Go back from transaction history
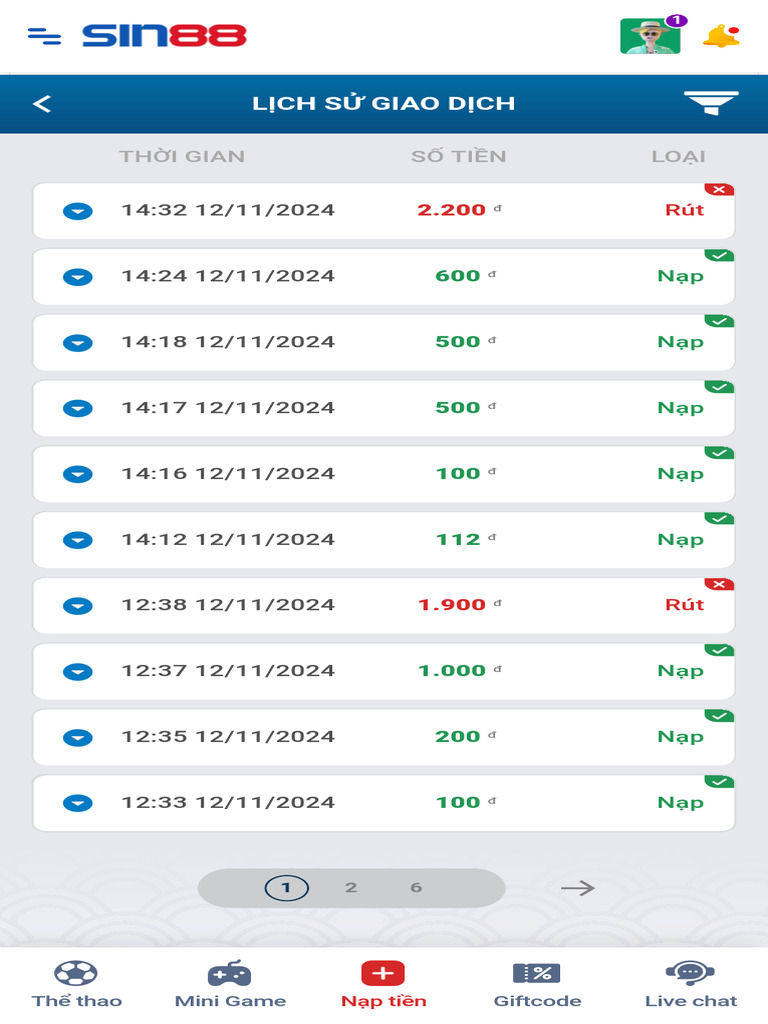 point(42,103)
